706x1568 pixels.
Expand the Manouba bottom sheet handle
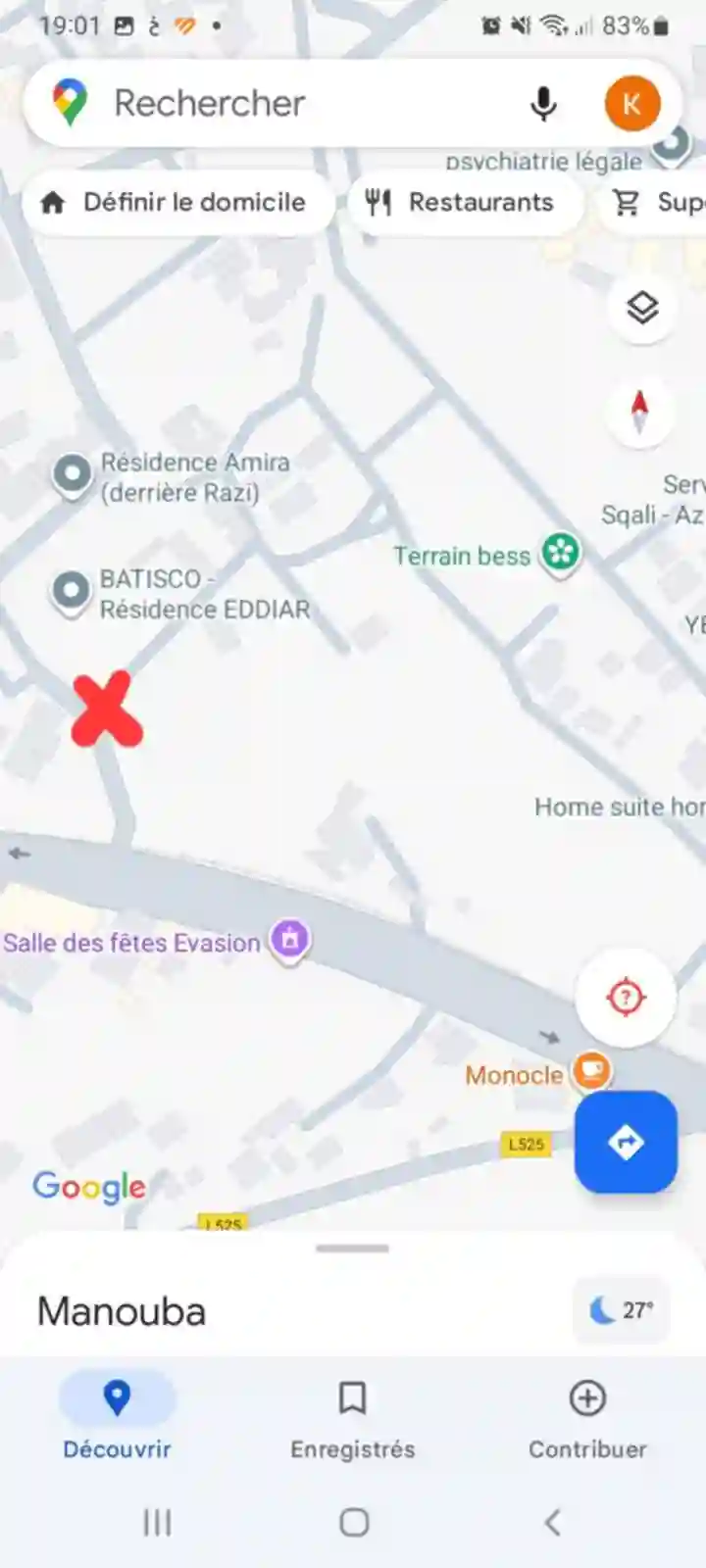pyautogui.click(x=353, y=1249)
